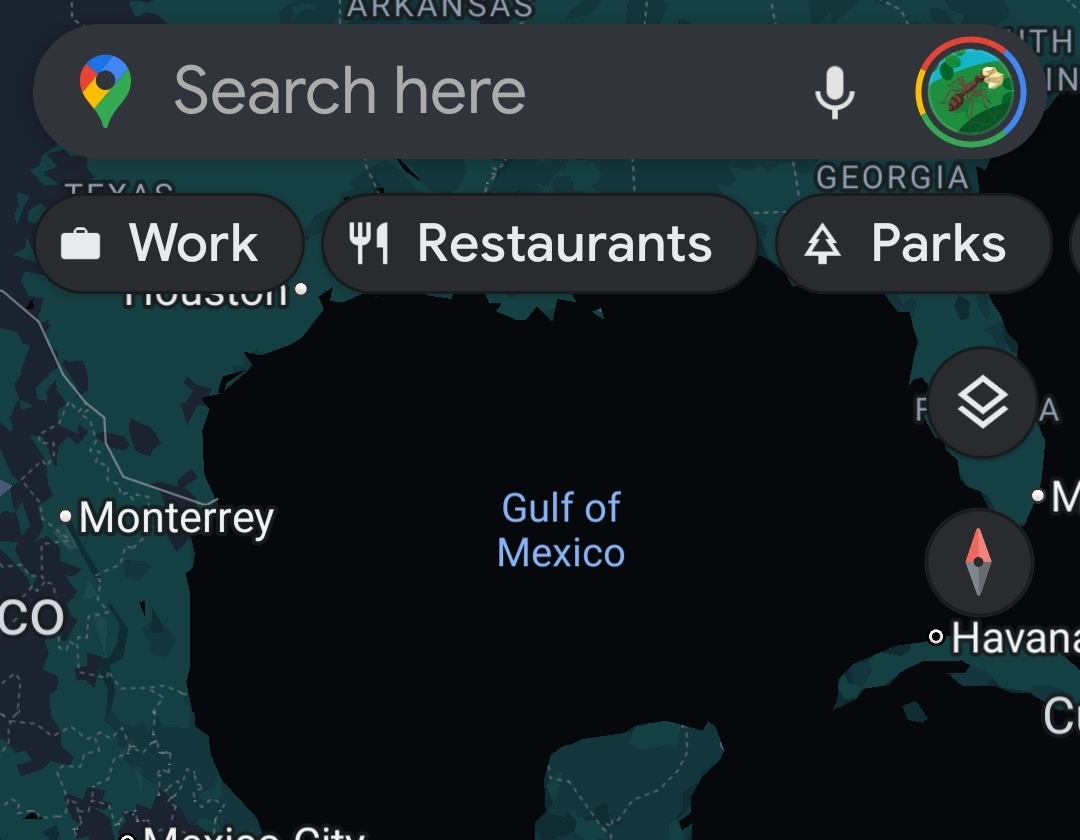Select the Work chip
The height and width of the screenshot is (840, 1080).
(168, 244)
